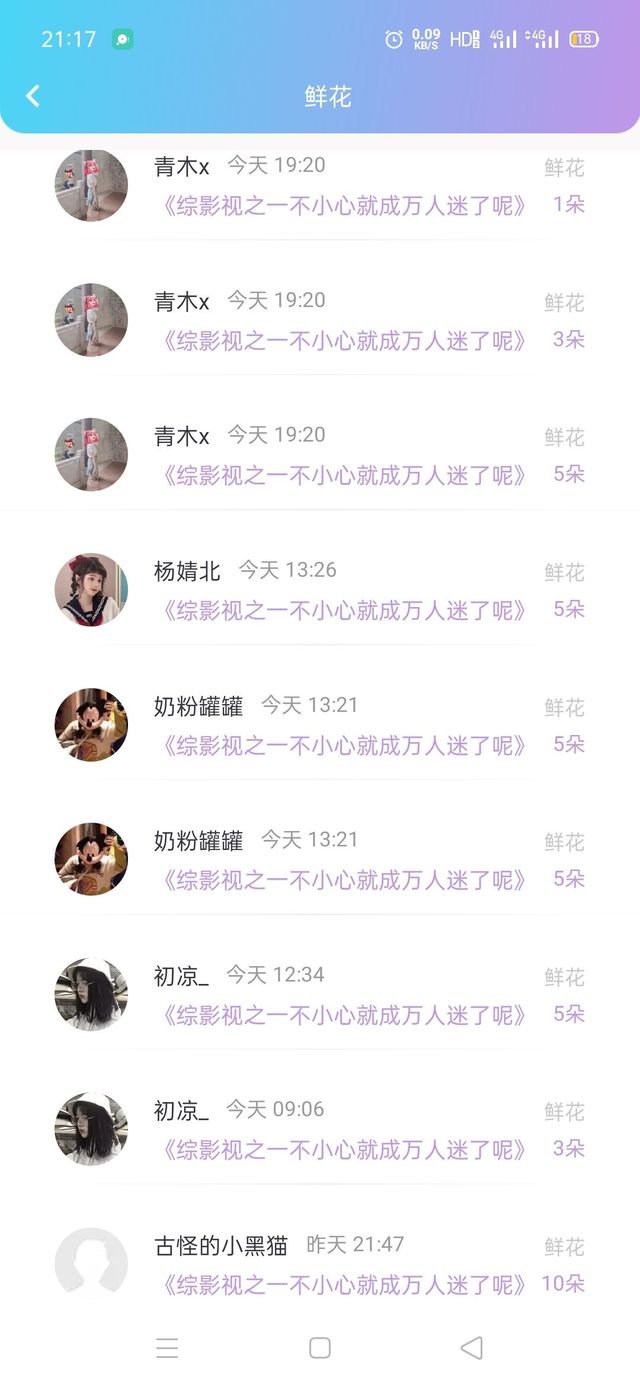Tap the system home button

320,1348
